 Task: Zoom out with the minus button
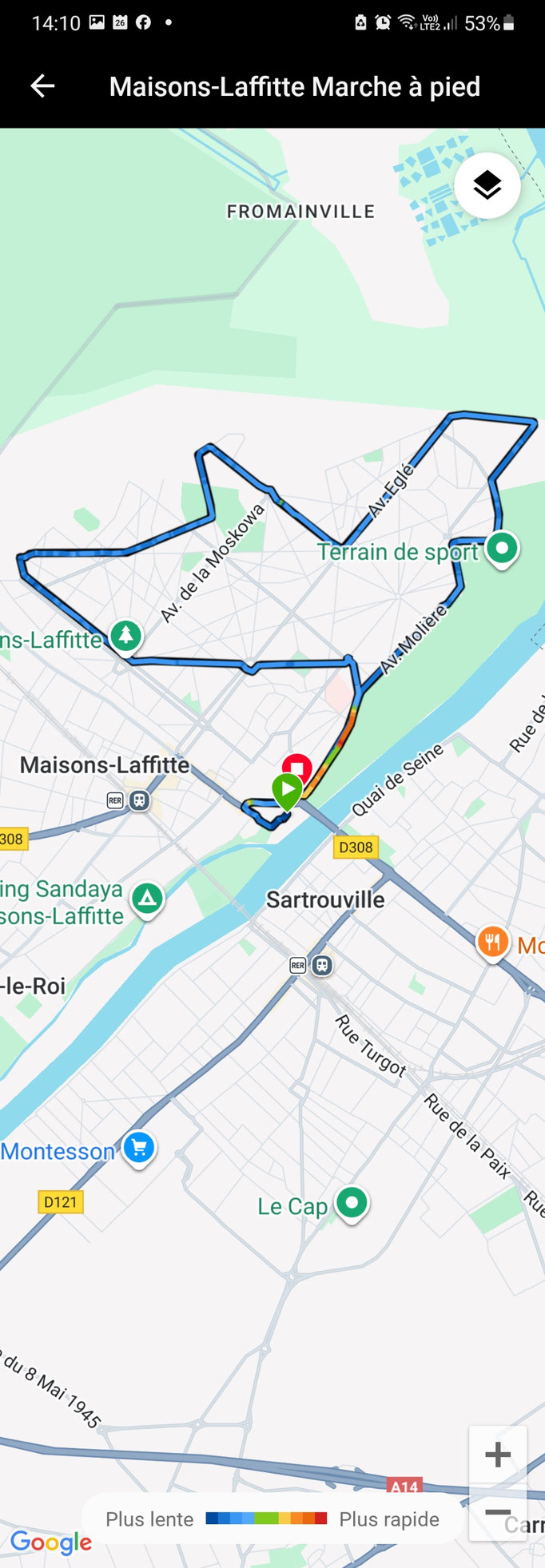click(497, 1512)
